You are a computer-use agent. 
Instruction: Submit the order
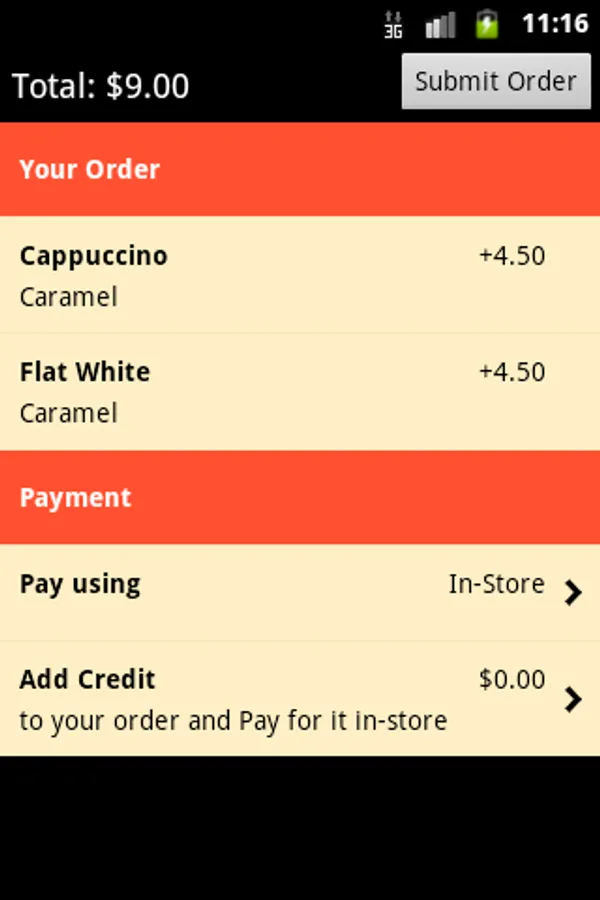tap(495, 81)
